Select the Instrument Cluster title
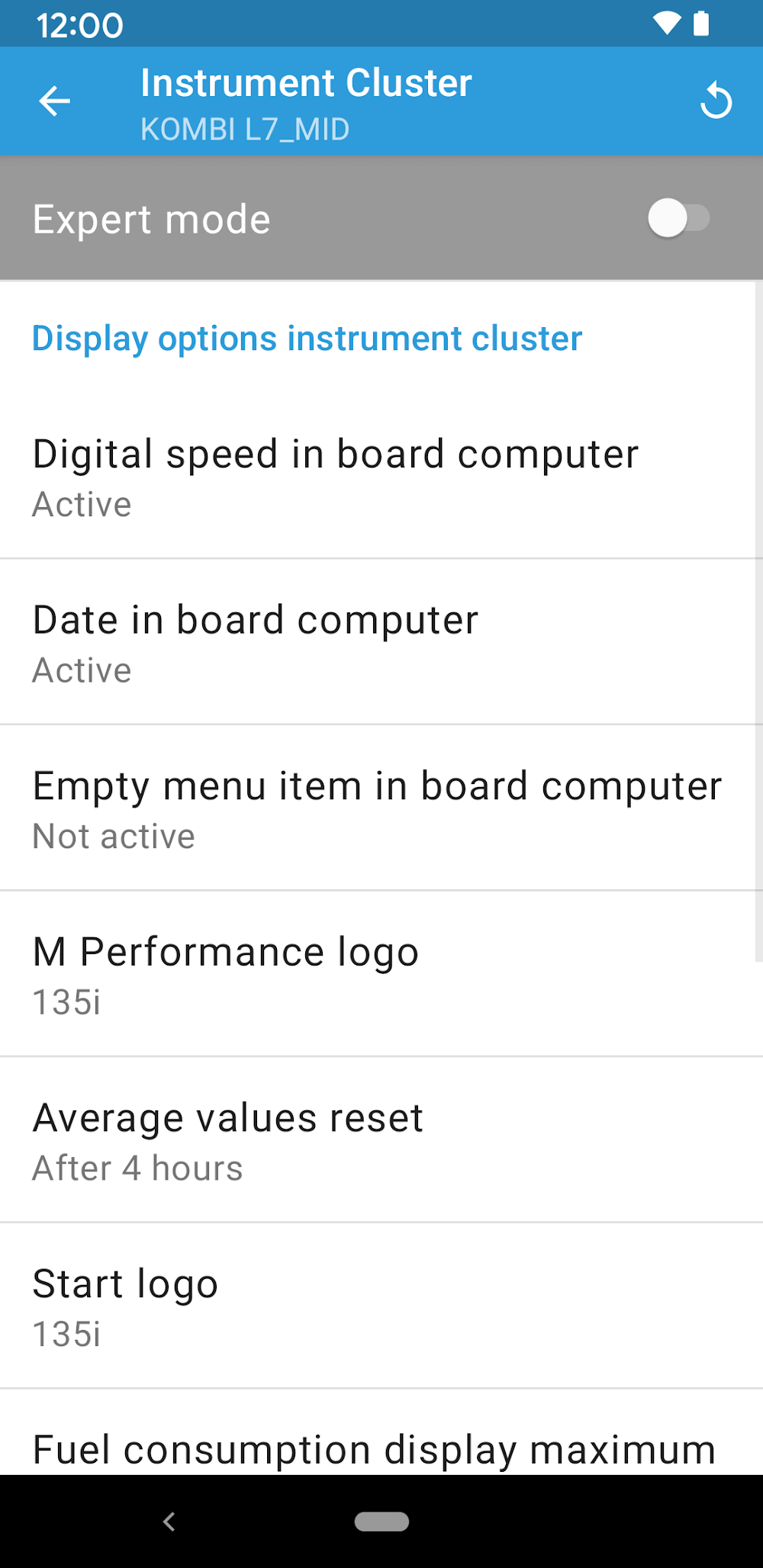 tap(306, 82)
